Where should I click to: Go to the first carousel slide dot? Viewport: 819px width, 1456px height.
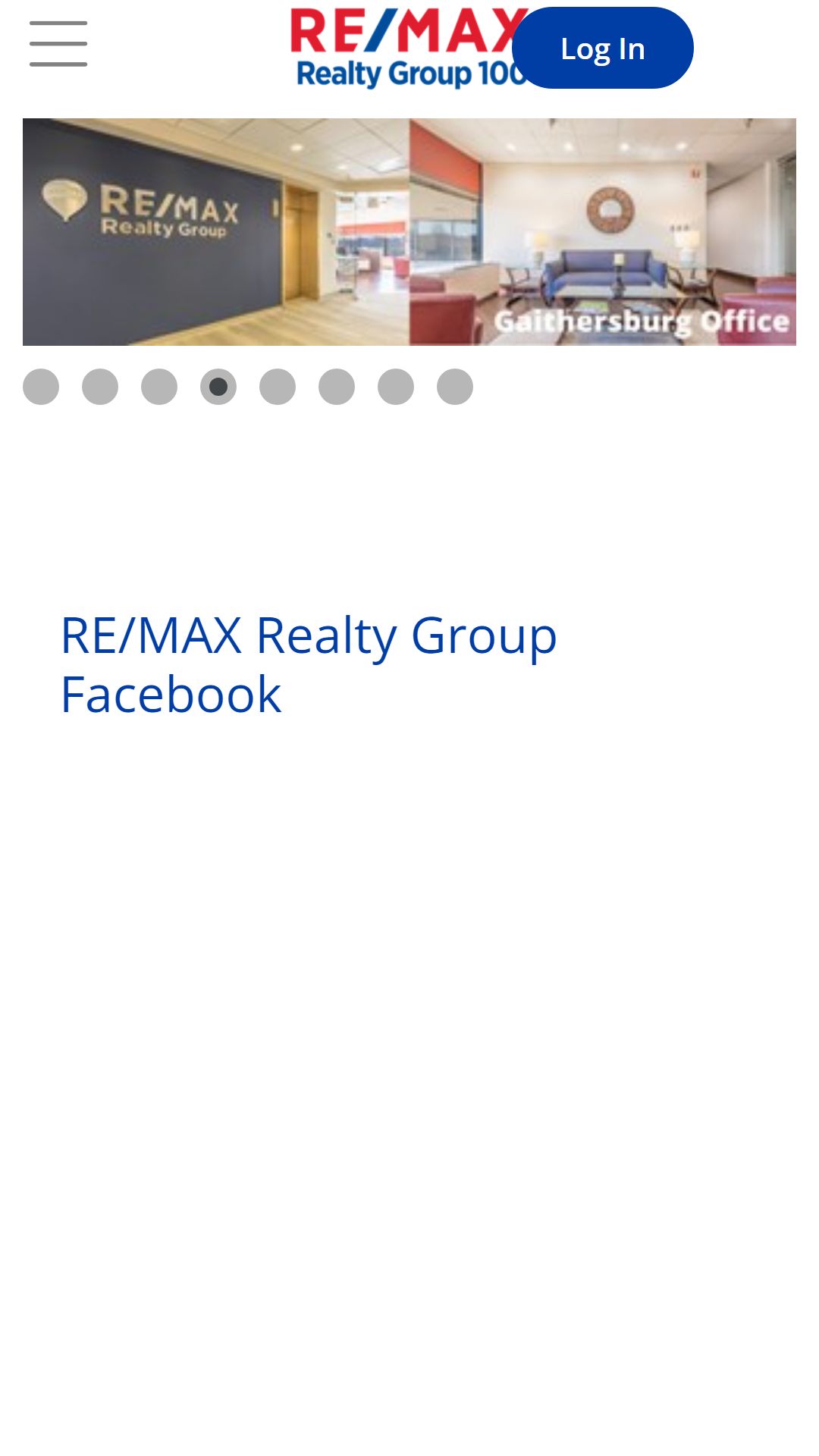(41, 387)
